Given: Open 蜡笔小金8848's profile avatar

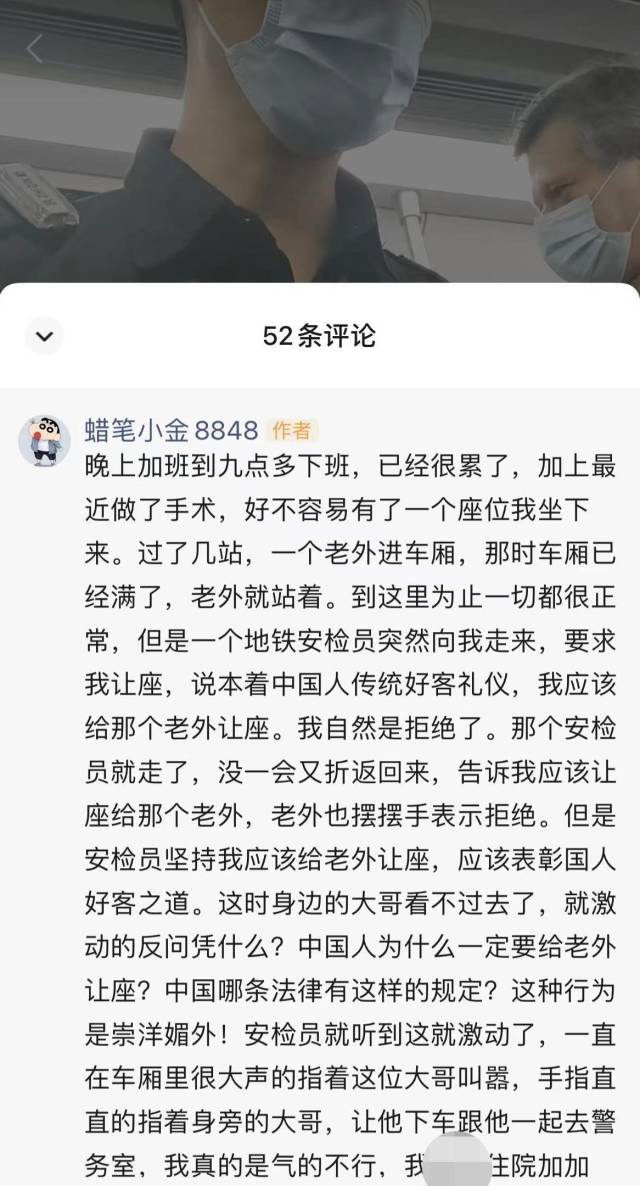Looking at the screenshot, I should (x=43, y=440).
